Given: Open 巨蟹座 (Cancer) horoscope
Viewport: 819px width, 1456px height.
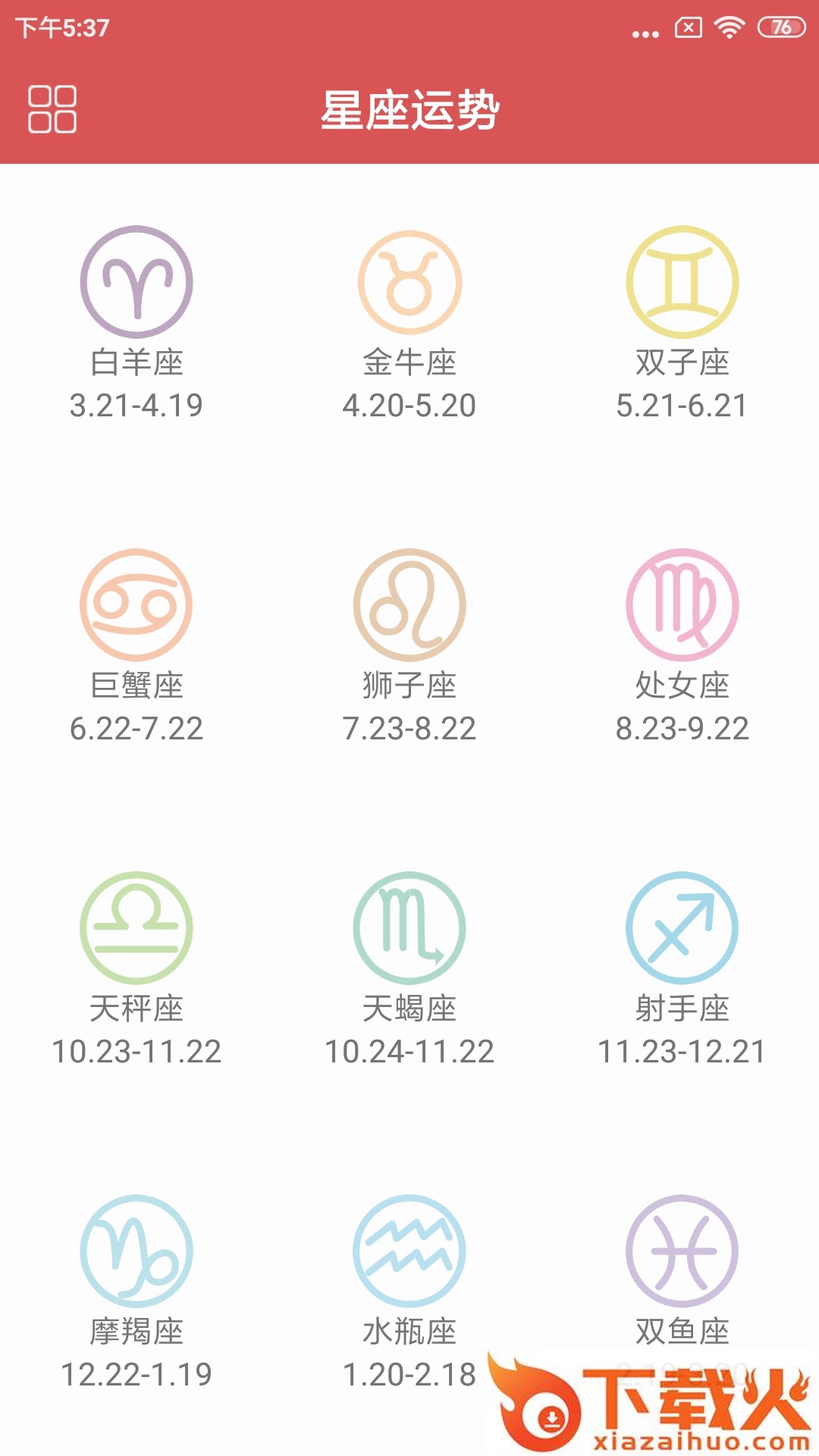Looking at the screenshot, I should (x=136, y=605).
